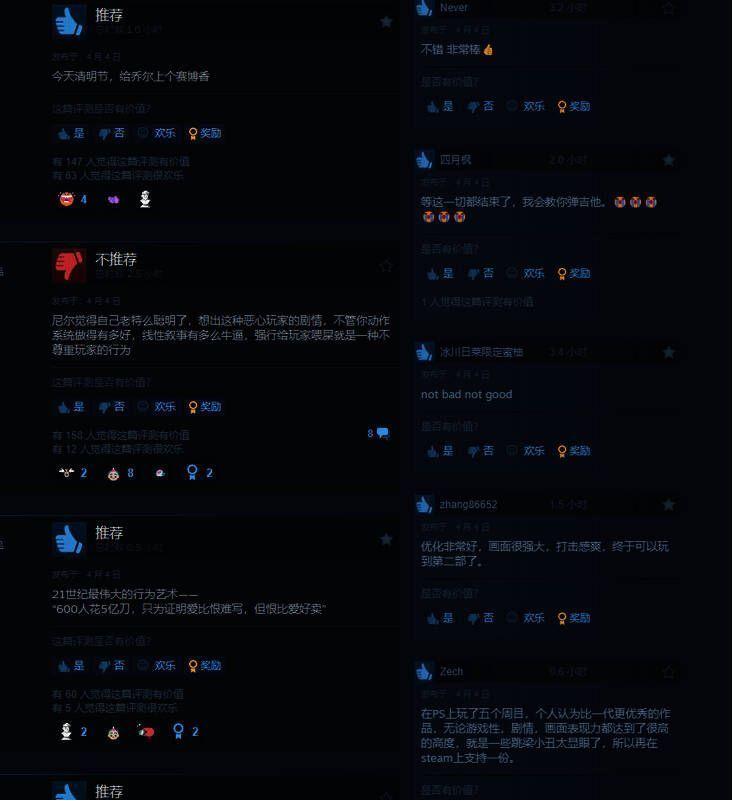Tap 否 on 四月枫's review
The width and height of the screenshot is (732, 800).
pos(480,273)
